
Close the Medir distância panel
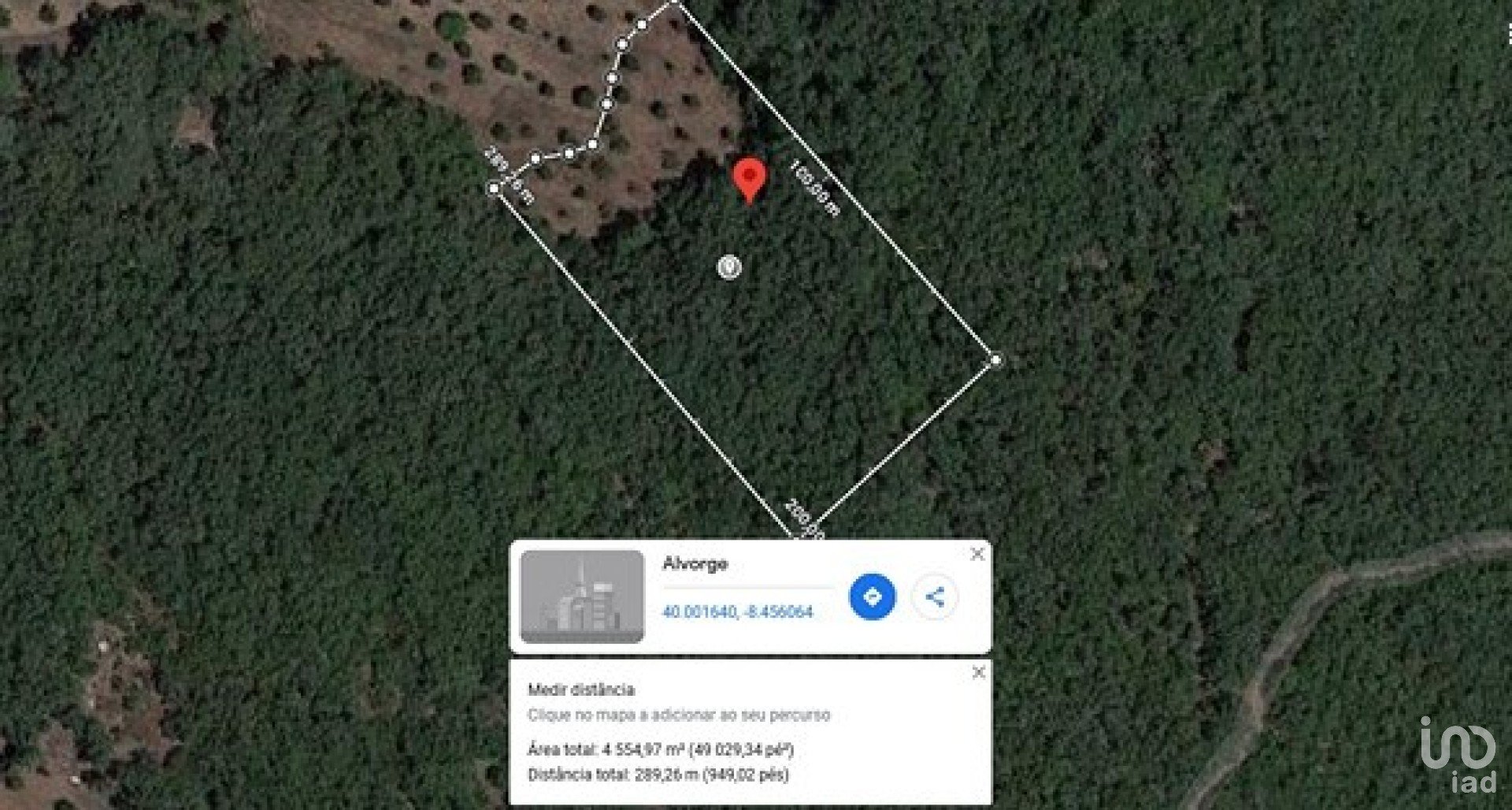pyautogui.click(x=978, y=673)
